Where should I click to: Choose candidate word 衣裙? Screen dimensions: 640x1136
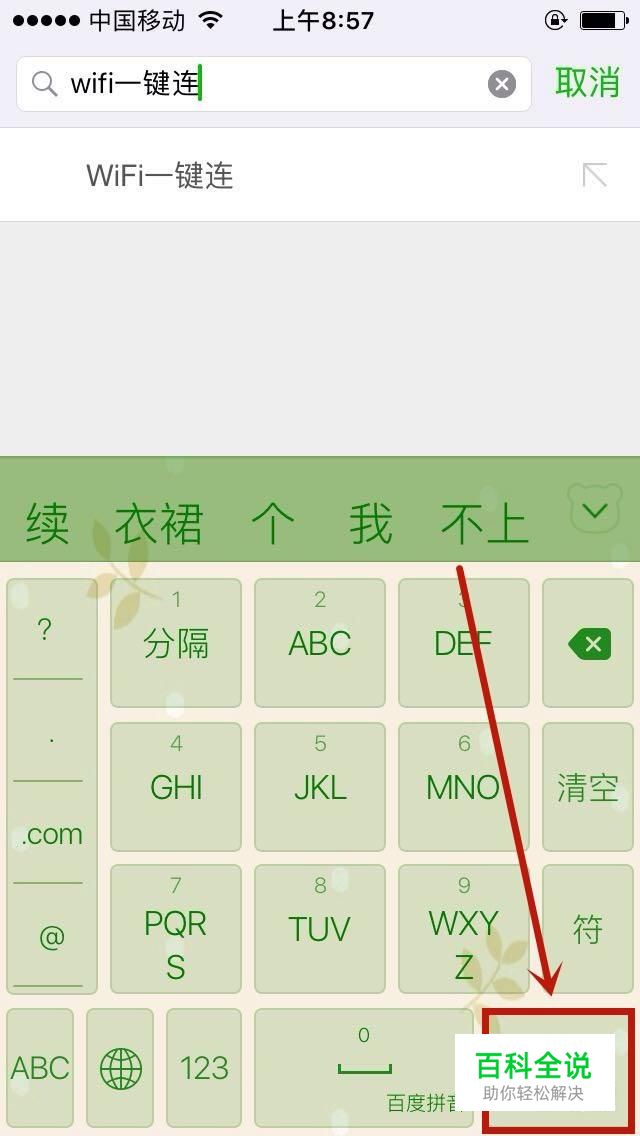pos(158,524)
